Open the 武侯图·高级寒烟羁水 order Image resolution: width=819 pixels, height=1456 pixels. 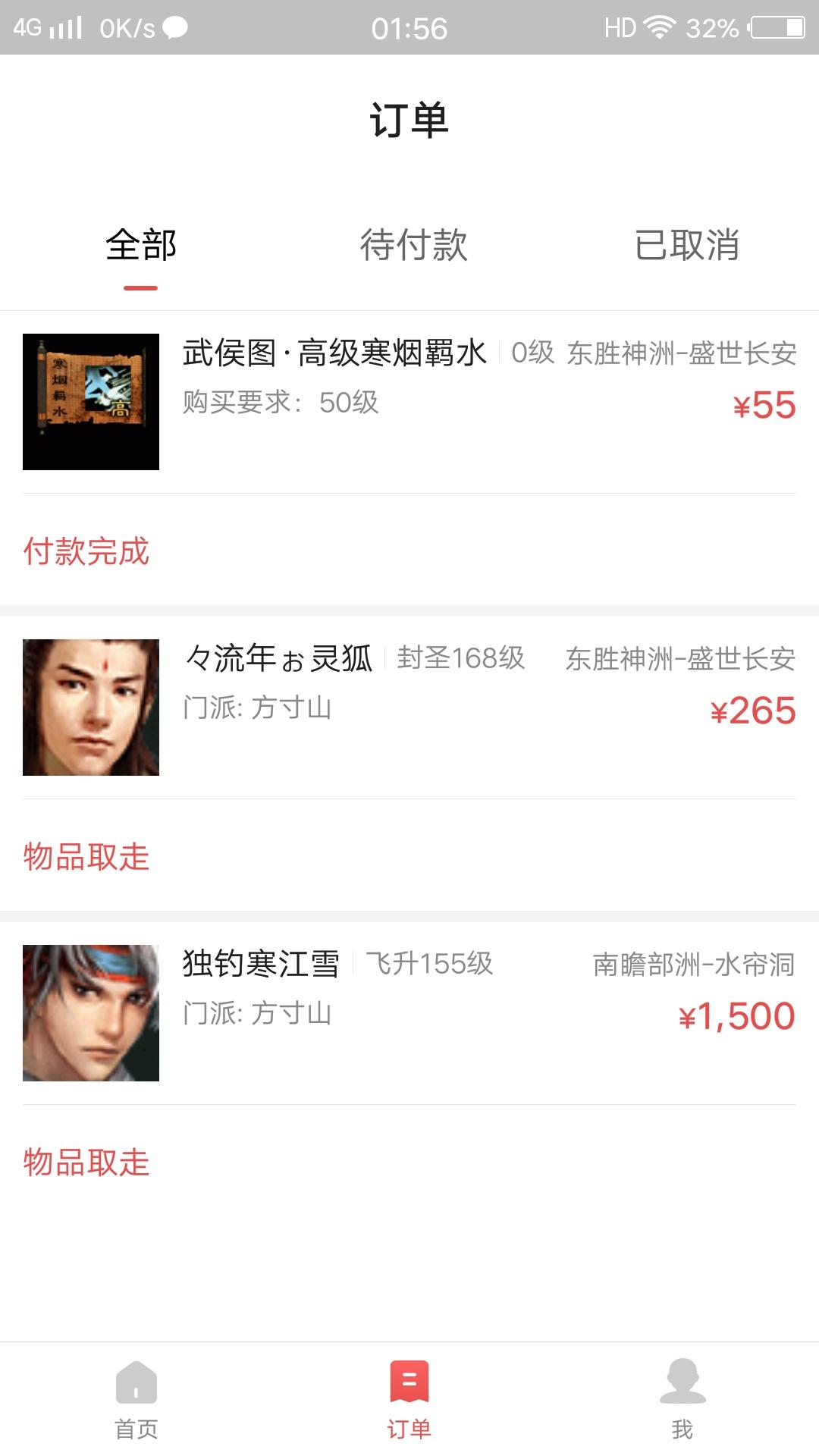coord(409,402)
